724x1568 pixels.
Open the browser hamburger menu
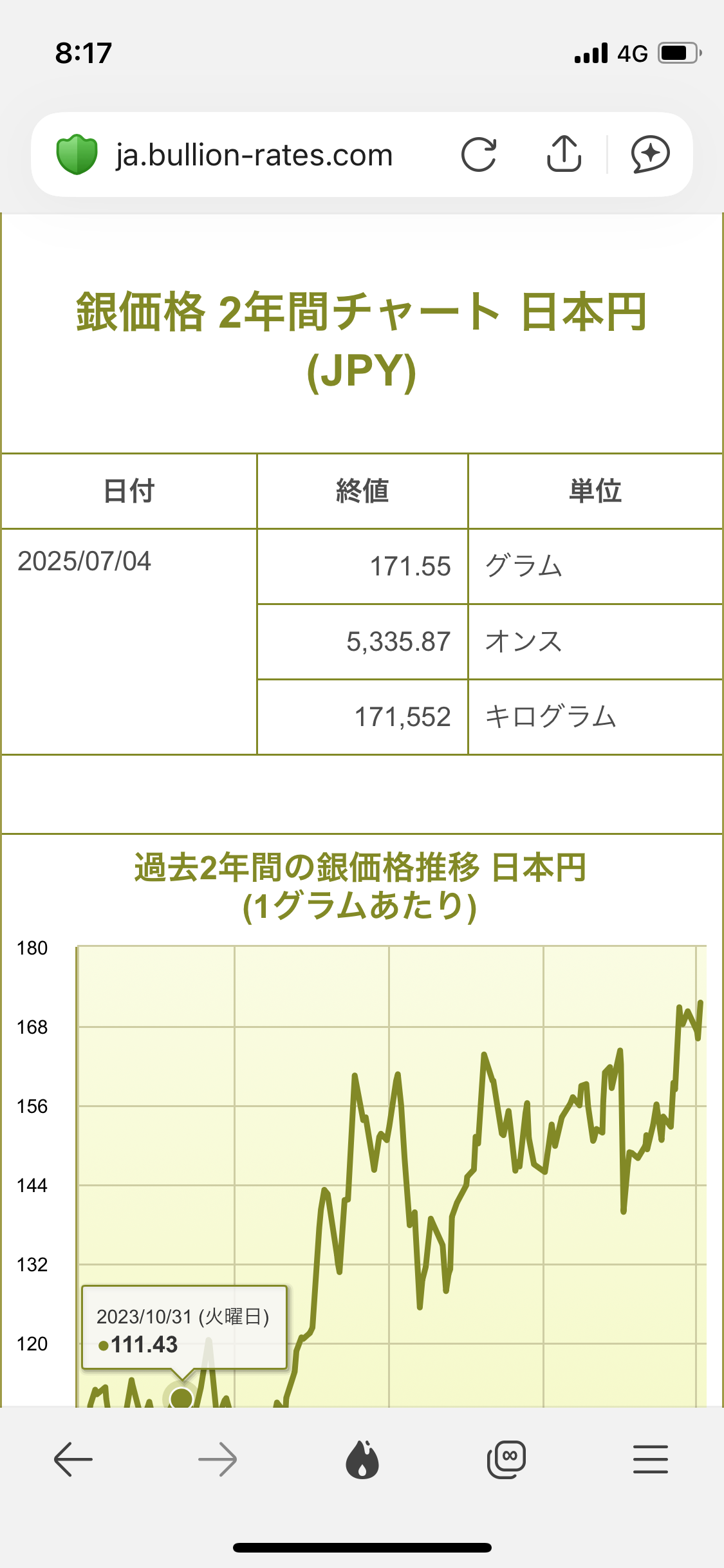651,1459
